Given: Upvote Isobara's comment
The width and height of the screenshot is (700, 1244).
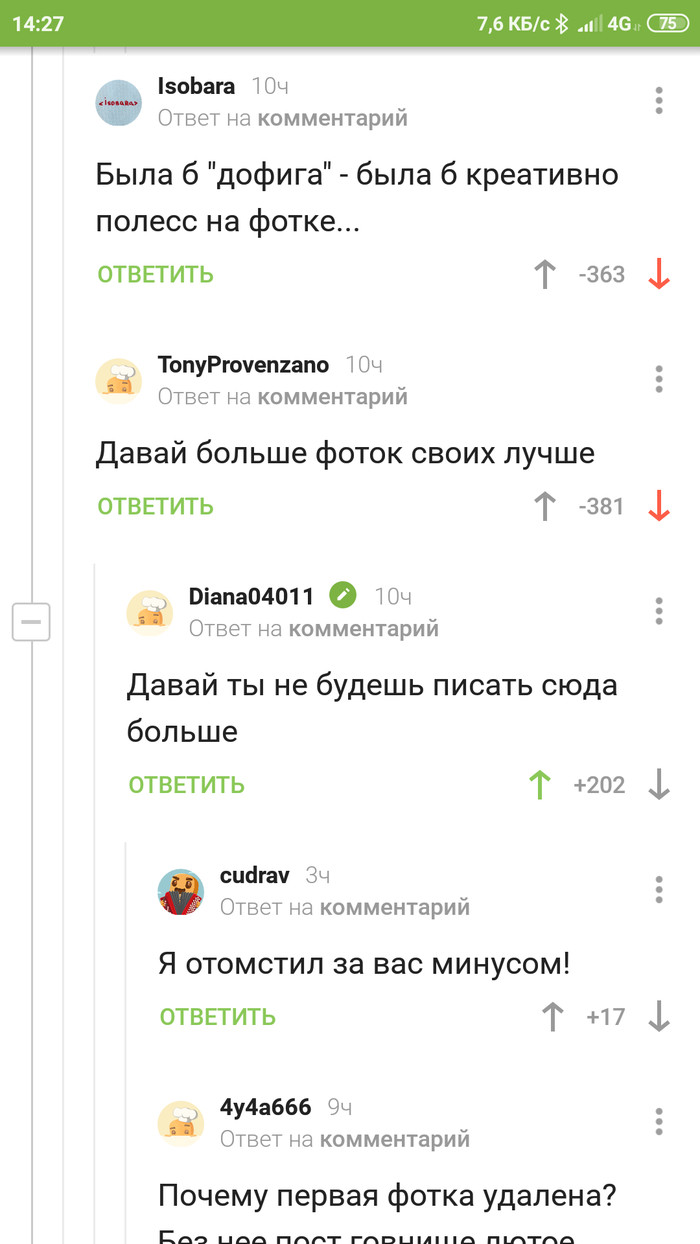Looking at the screenshot, I should click(545, 274).
